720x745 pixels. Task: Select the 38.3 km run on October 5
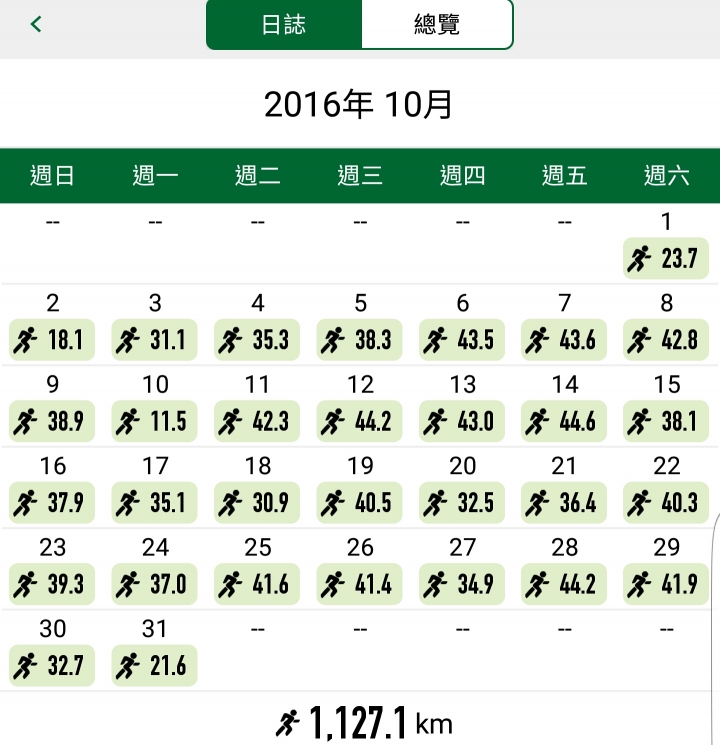pos(360,340)
